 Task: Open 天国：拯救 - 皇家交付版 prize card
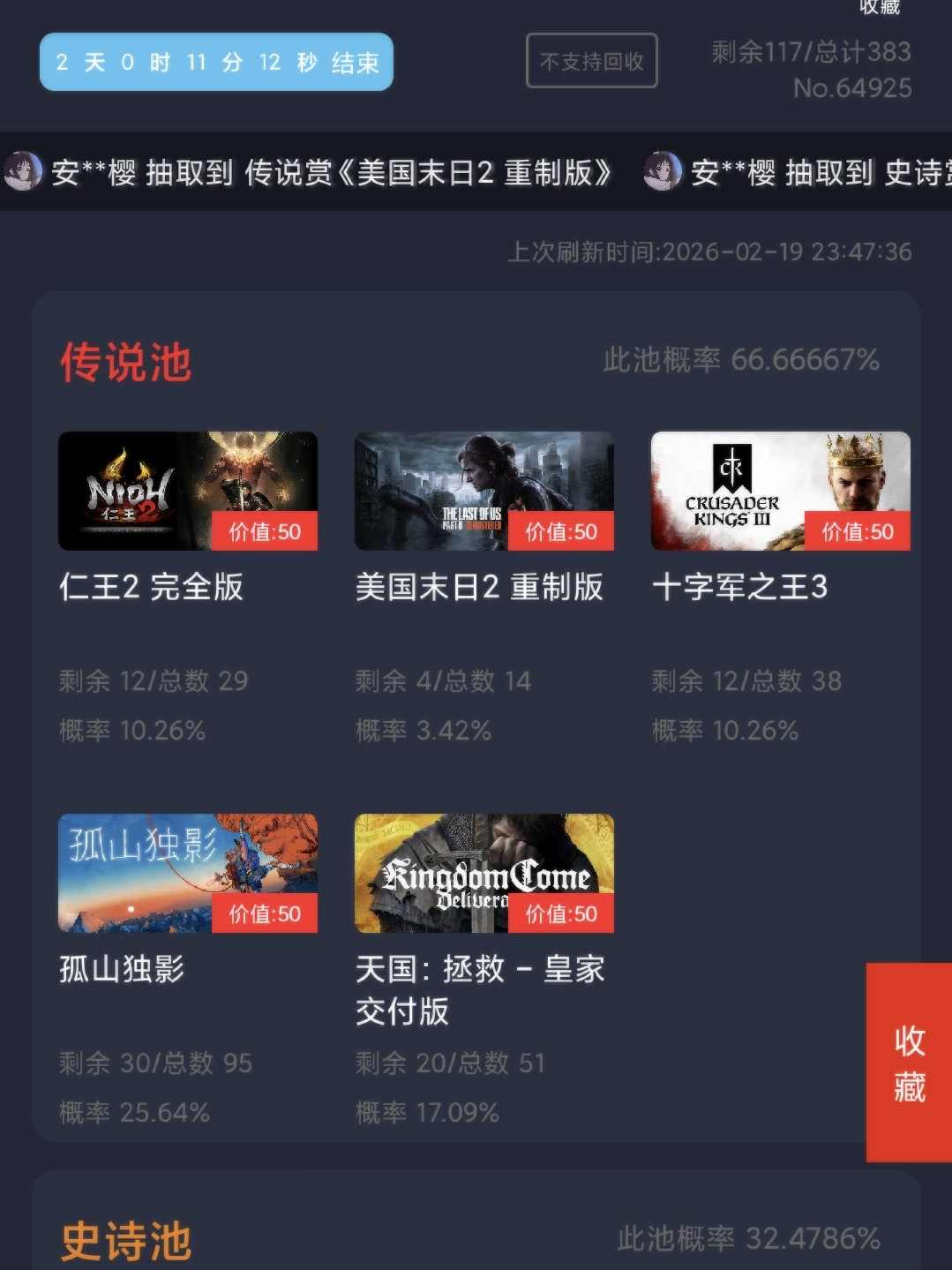[483, 874]
